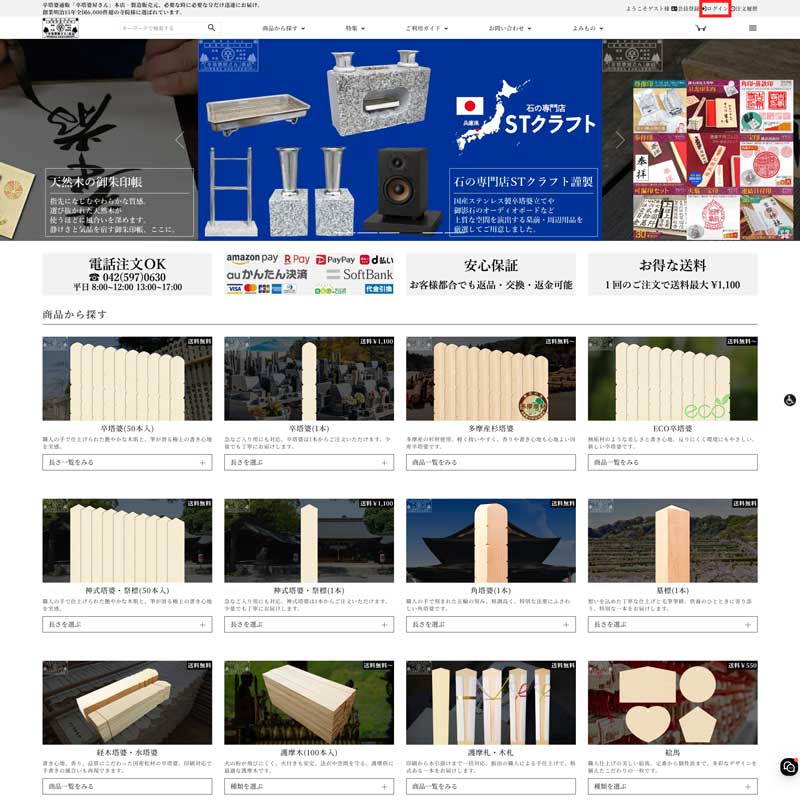Select 種類を選ぶ under 護摩木(100本入)
The image size is (800, 800).
309,786
